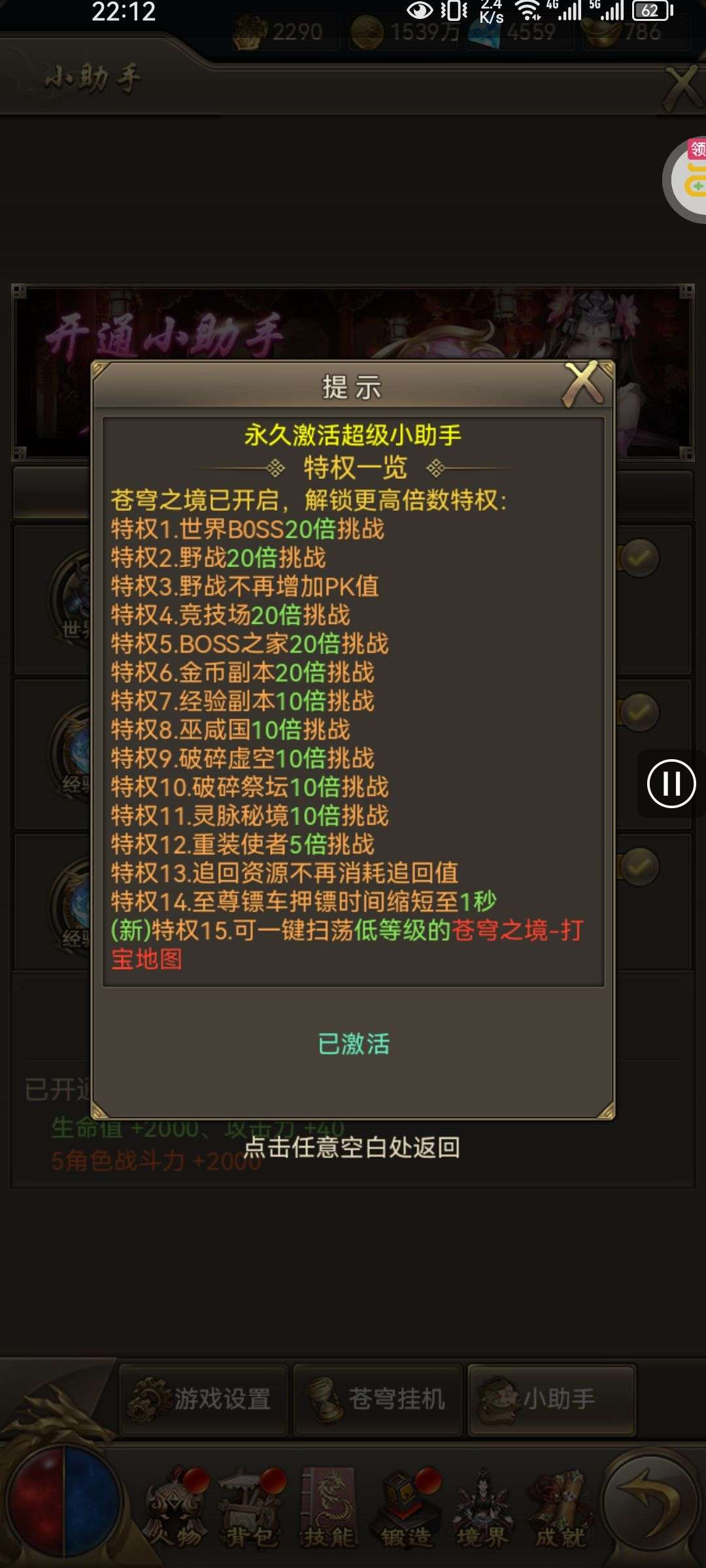
Task: Open the 成就 achievements menu
Action: [x=560, y=1509]
